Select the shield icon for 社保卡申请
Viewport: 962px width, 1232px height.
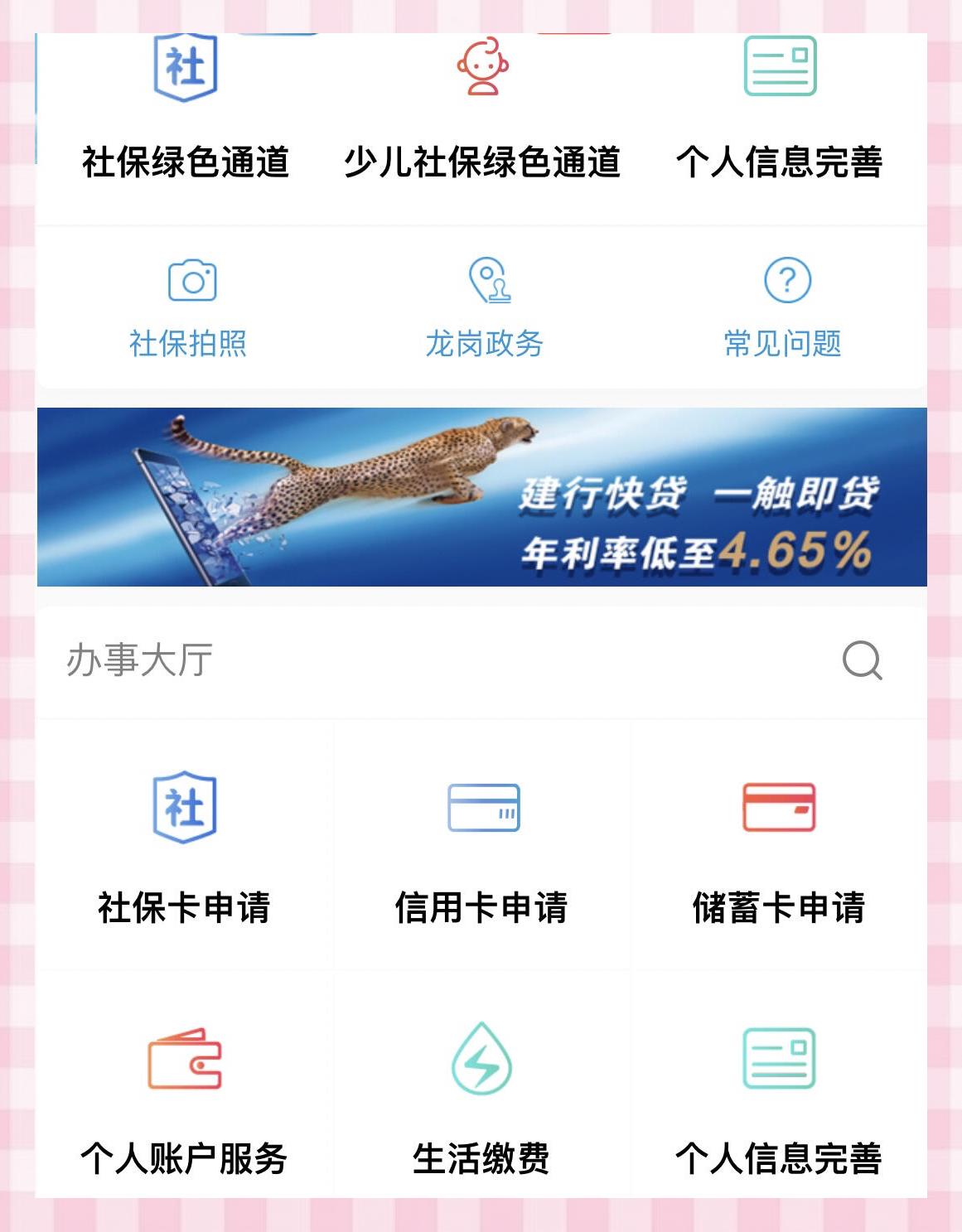point(184,810)
